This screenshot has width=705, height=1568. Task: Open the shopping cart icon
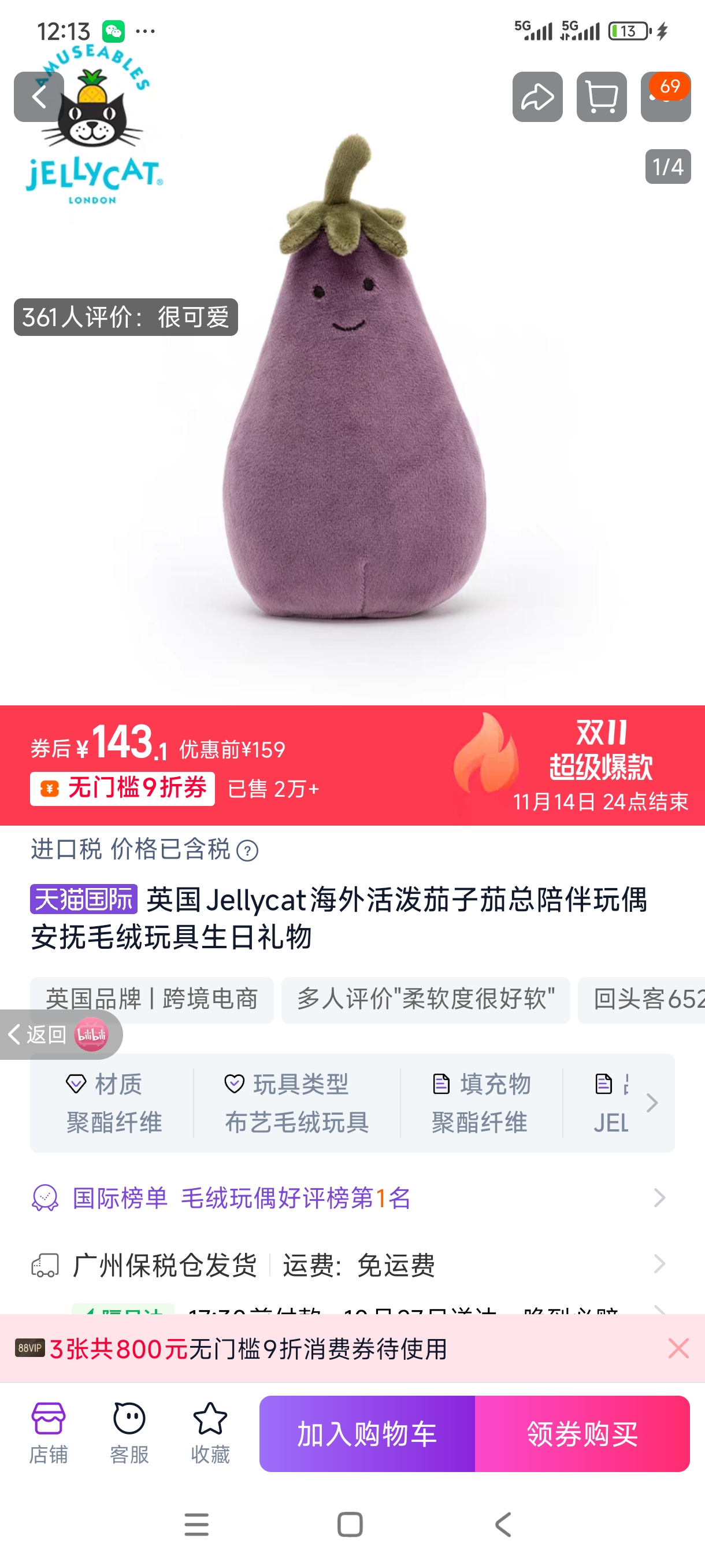coord(602,97)
